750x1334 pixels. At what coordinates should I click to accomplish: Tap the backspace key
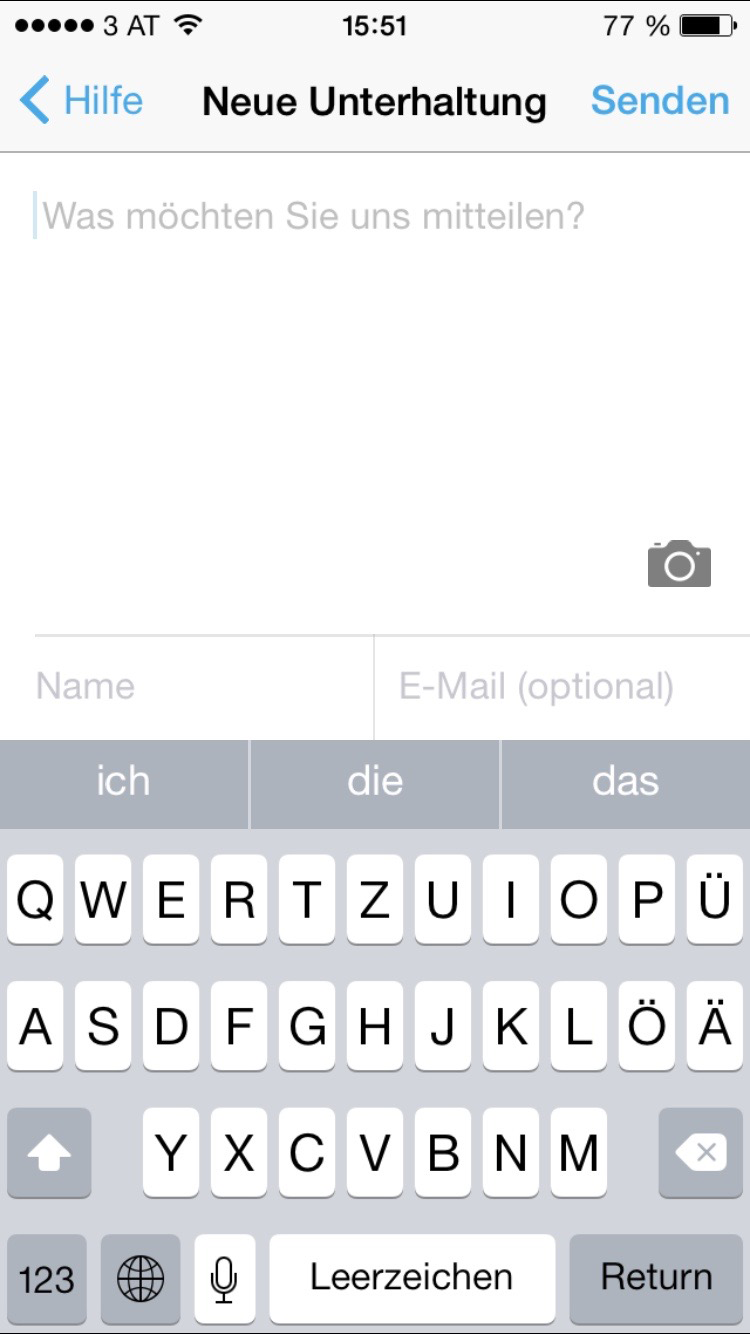coord(700,1152)
